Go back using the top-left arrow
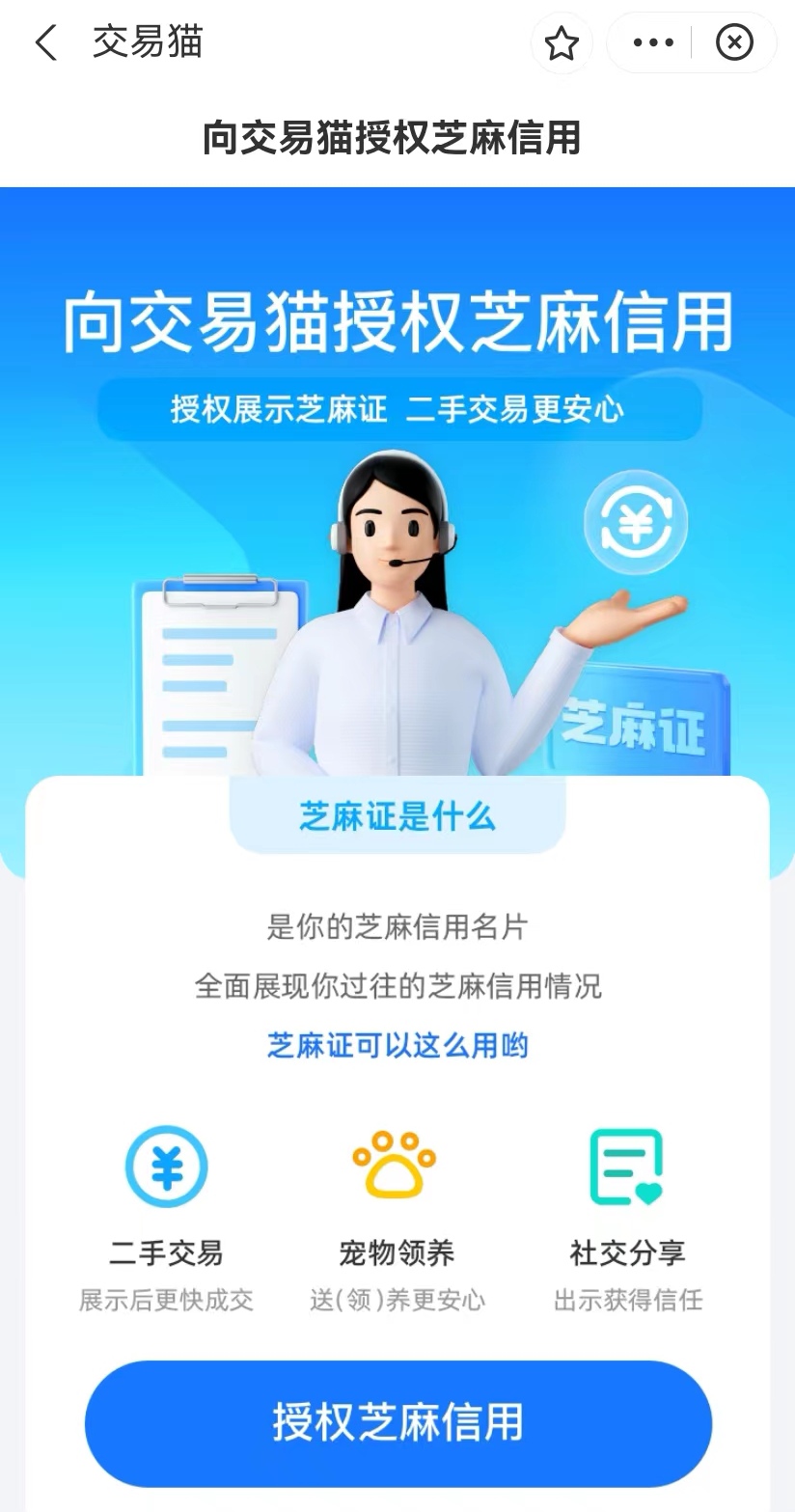This screenshot has height=1512, width=795. point(45,43)
